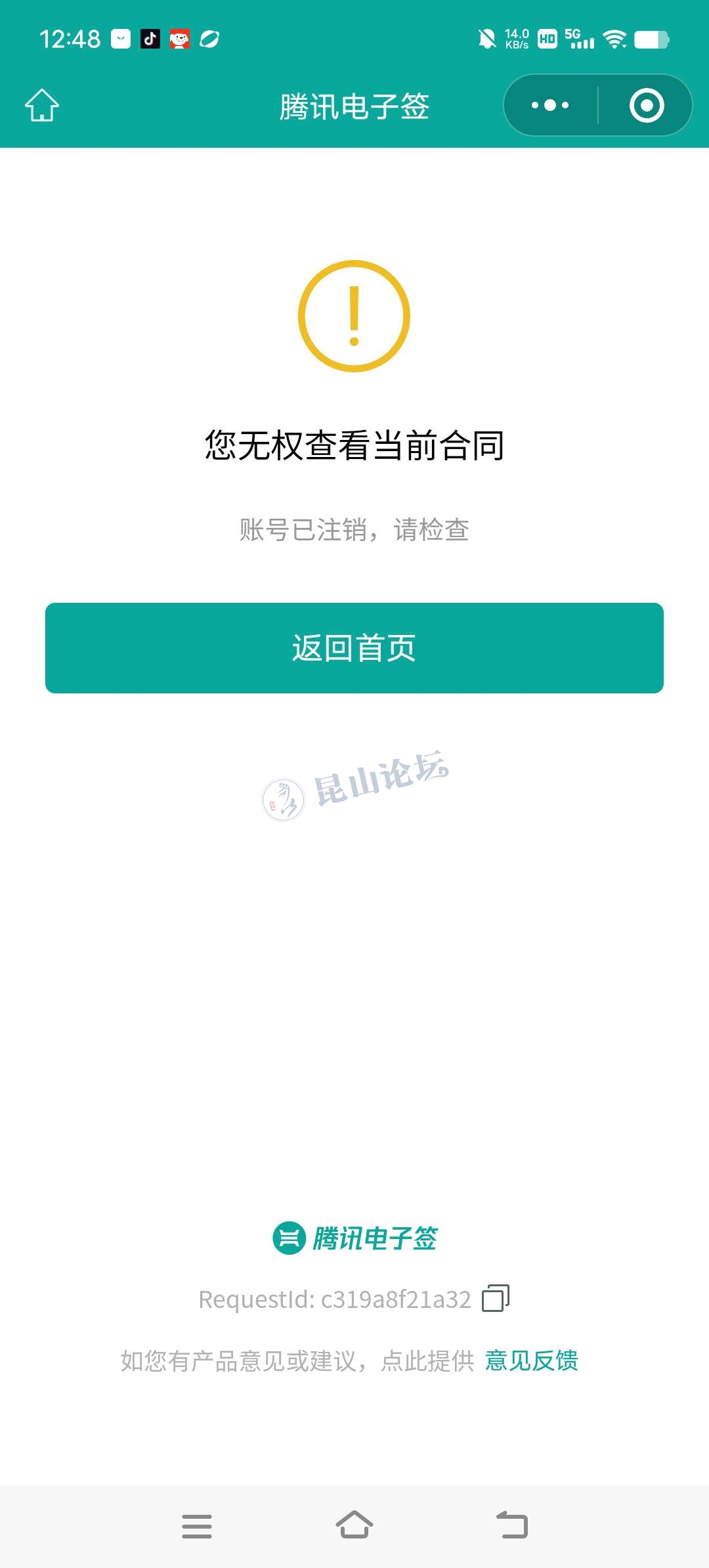Screen dimensions: 709x1568
Task: Close the mini program with the circle icon
Action: (x=647, y=105)
